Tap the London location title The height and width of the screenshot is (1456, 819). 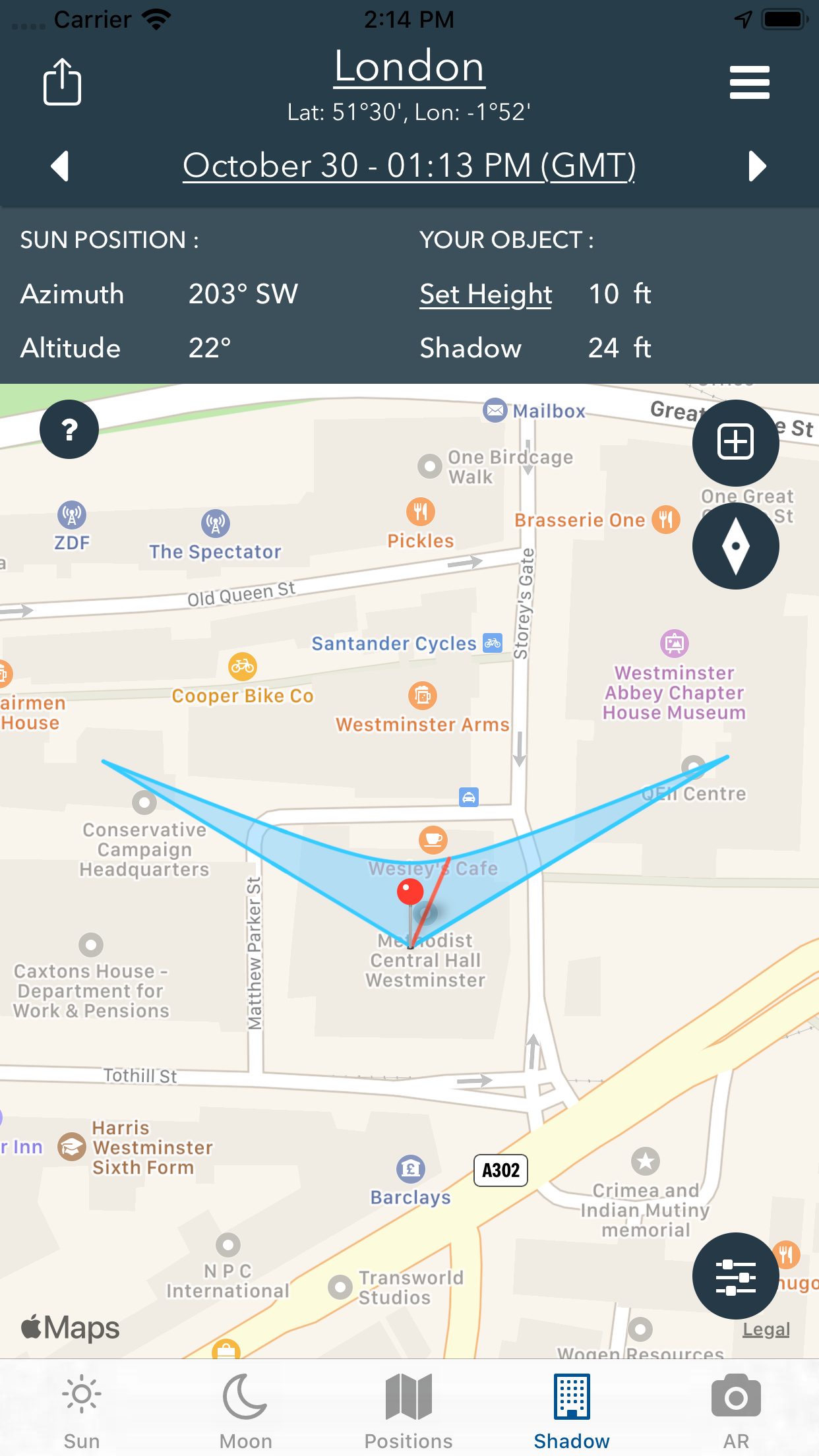click(x=408, y=66)
